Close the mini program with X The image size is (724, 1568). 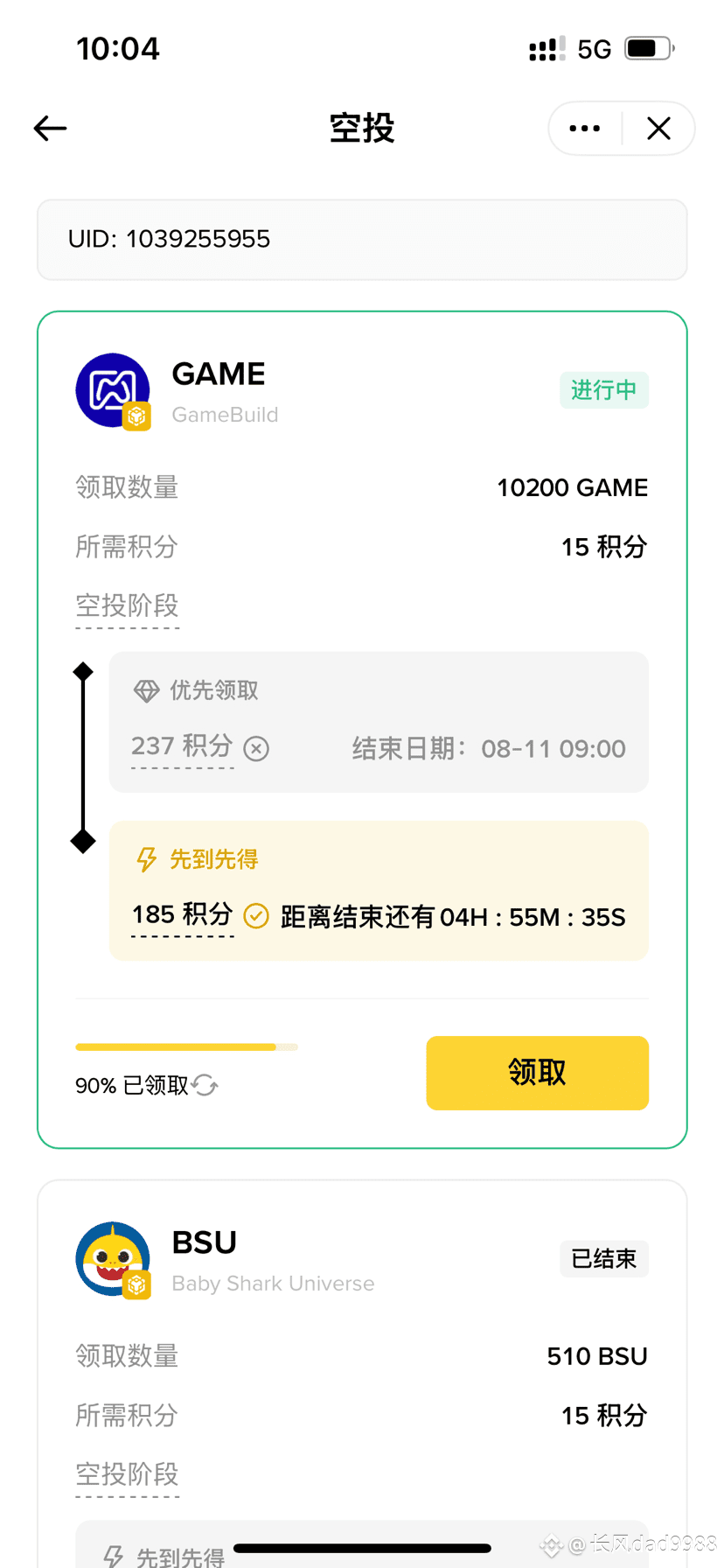[658, 129]
